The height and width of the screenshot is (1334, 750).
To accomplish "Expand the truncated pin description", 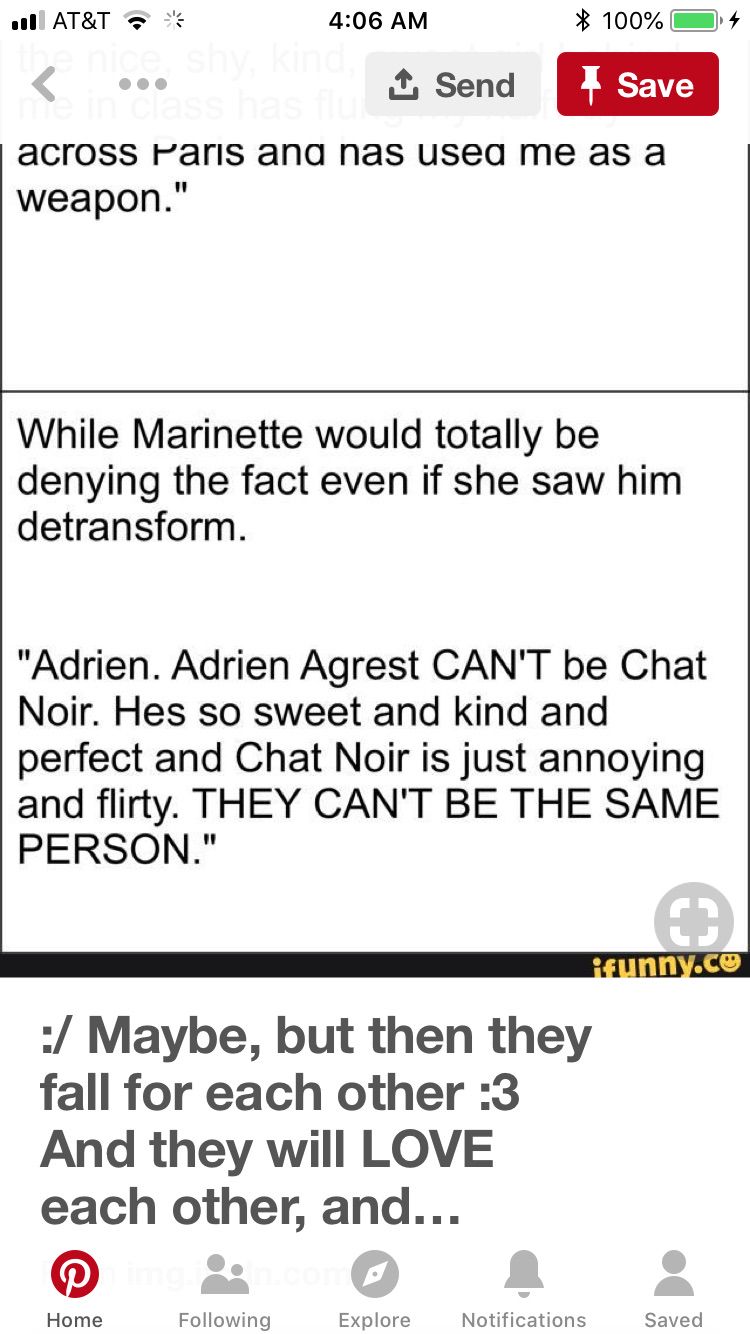I will tap(316, 1120).
